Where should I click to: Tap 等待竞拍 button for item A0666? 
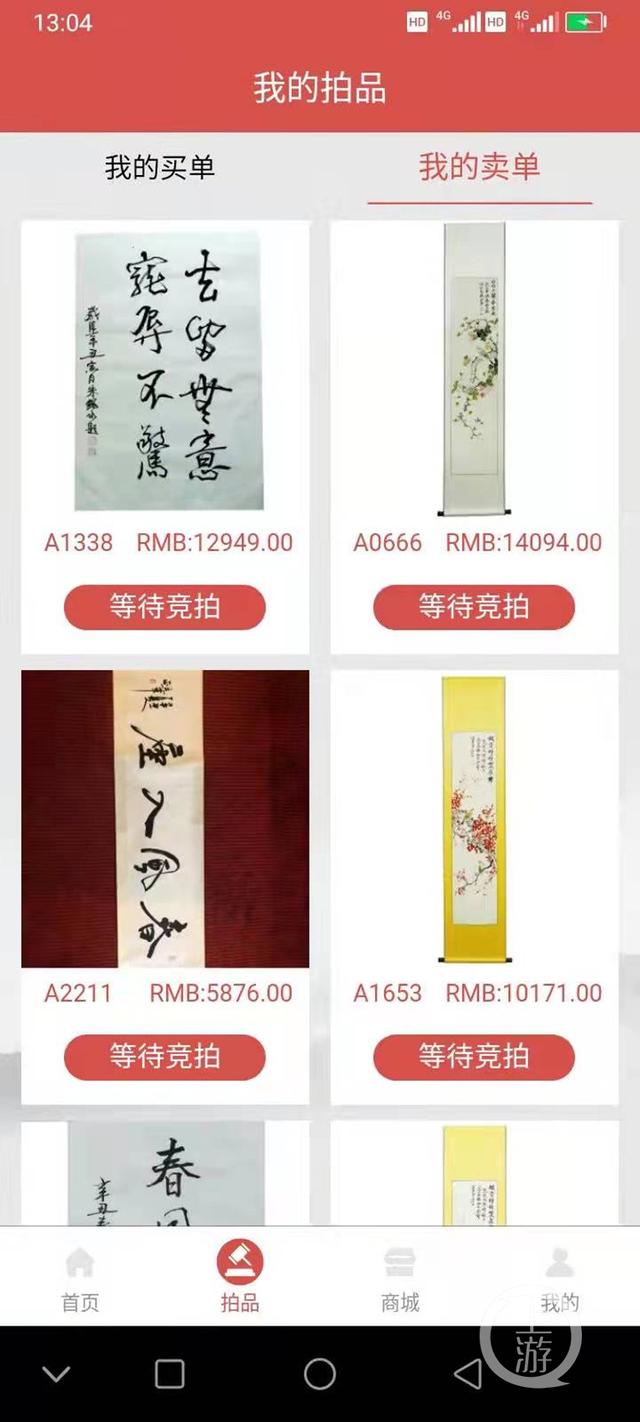click(x=474, y=607)
